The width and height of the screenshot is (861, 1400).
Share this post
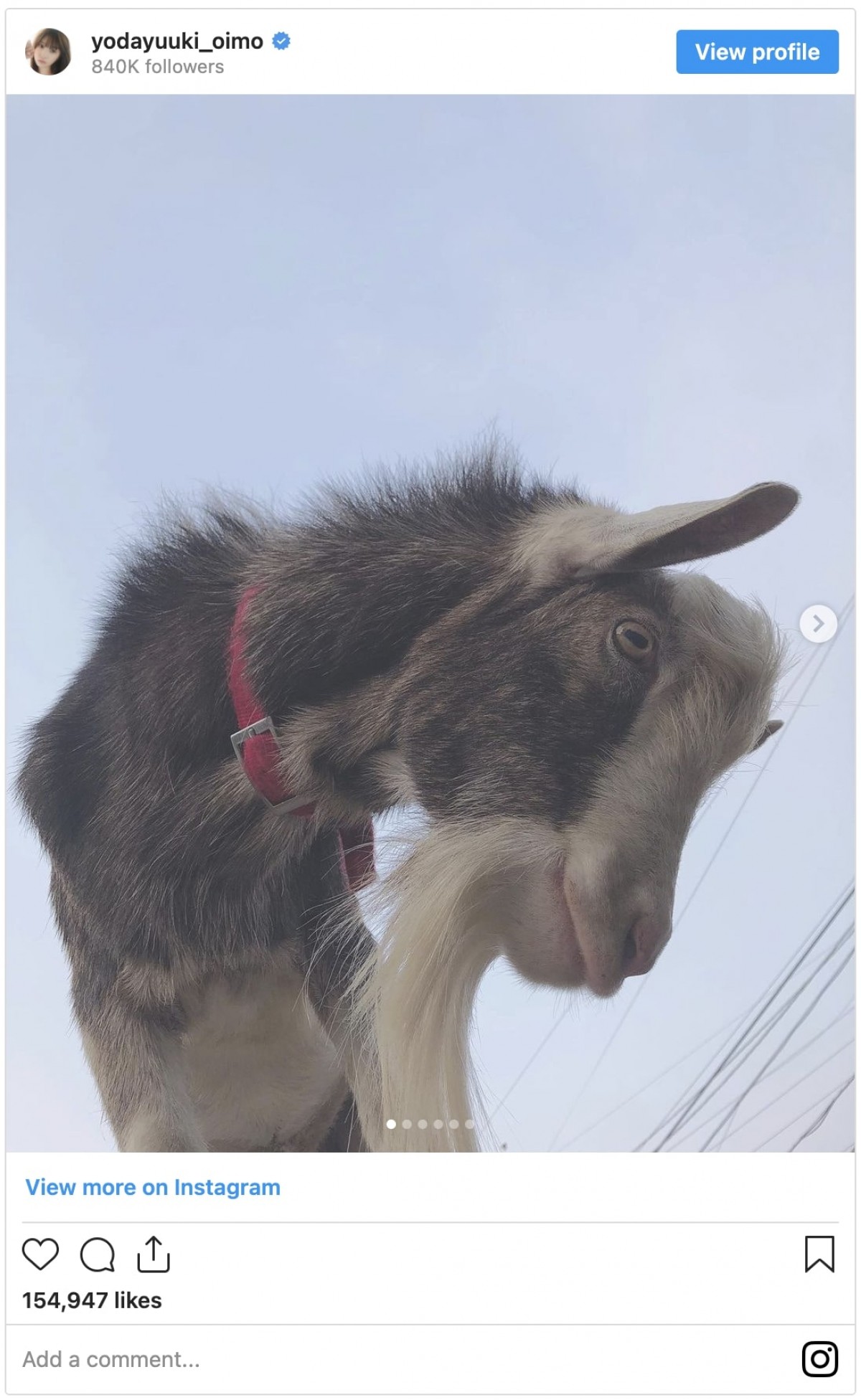(154, 1254)
